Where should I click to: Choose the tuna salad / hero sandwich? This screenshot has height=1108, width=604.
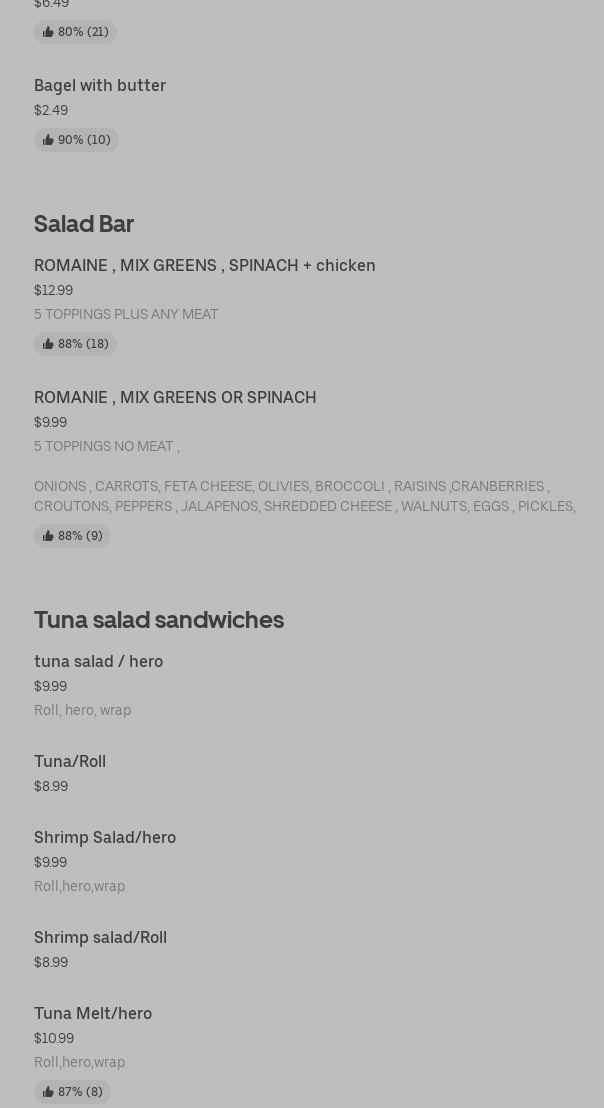[98, 662]
